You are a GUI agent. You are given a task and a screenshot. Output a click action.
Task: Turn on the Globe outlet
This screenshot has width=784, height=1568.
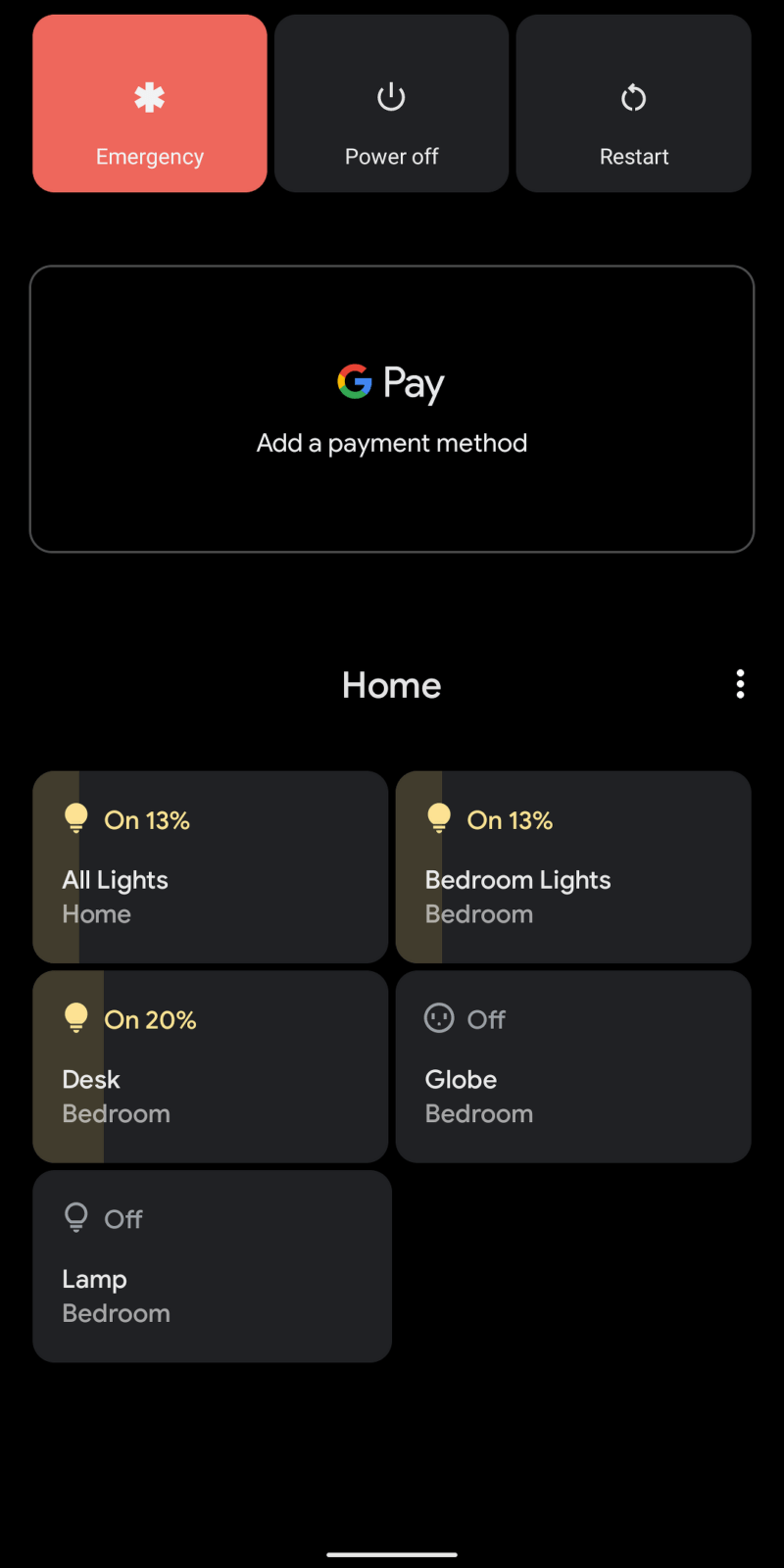[x=573, y=1067]
